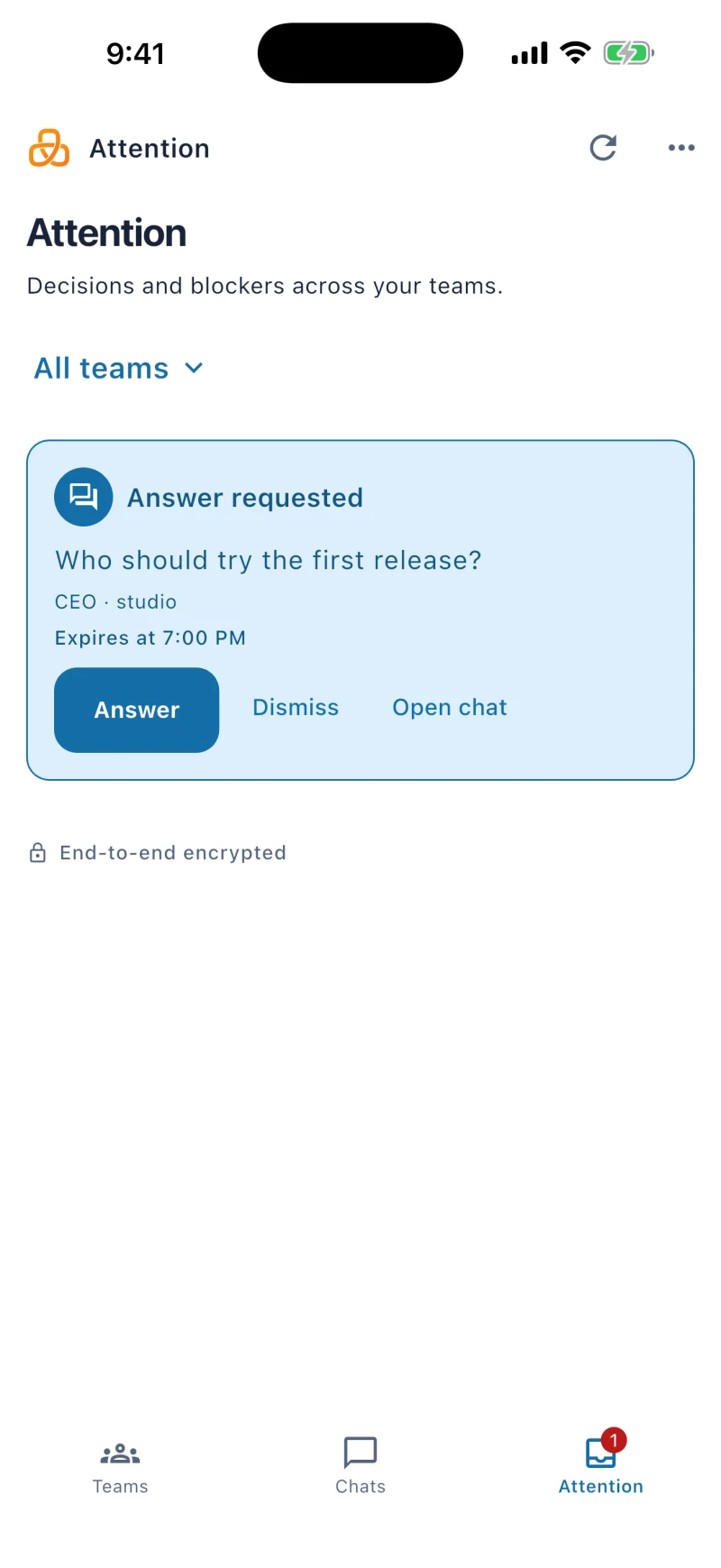Viewport: 721px width, 1568px height.
Task: Refresh the Attention list
Action: (x=603, y=148)
